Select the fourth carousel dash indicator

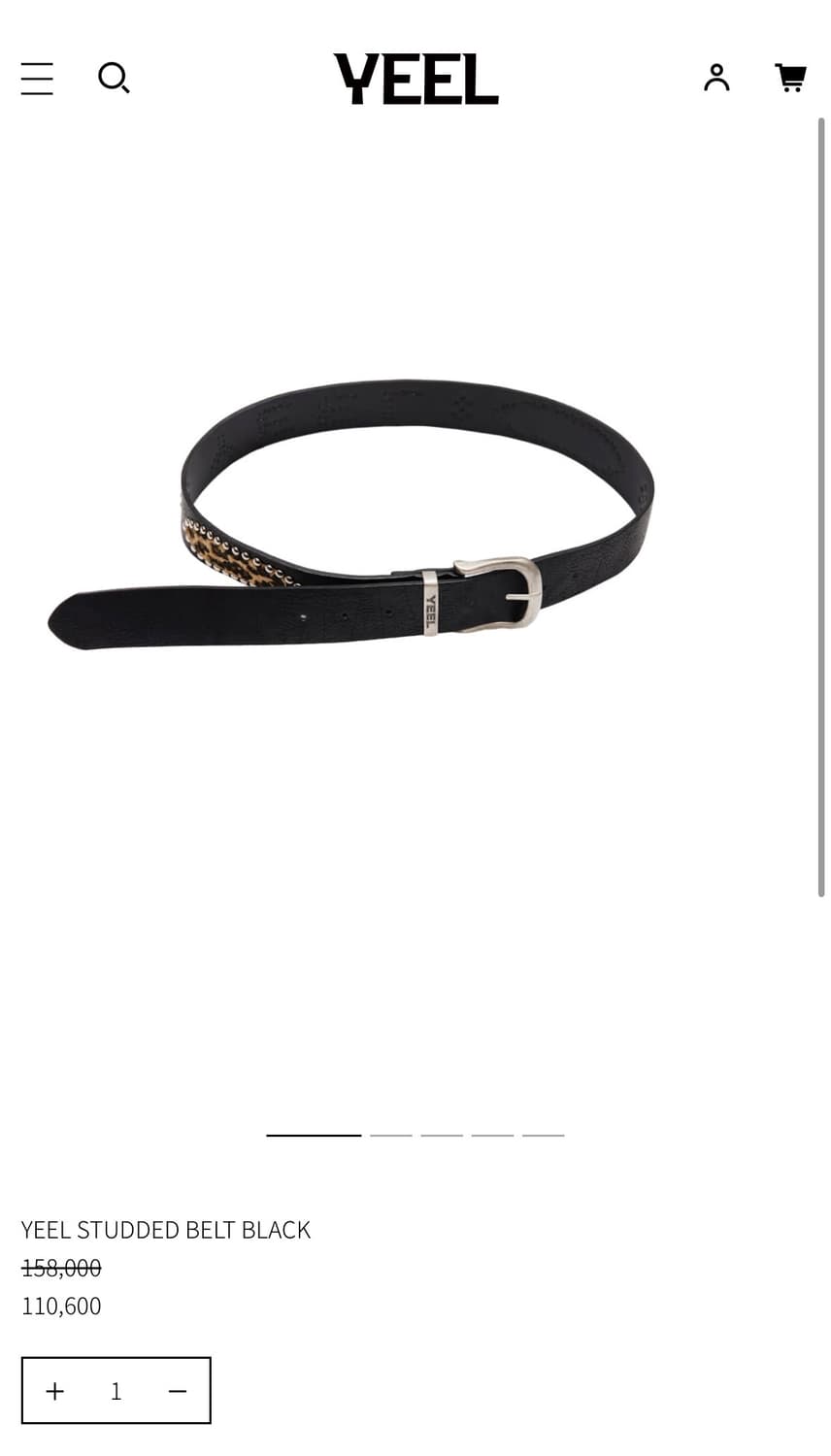(492, 1134)
